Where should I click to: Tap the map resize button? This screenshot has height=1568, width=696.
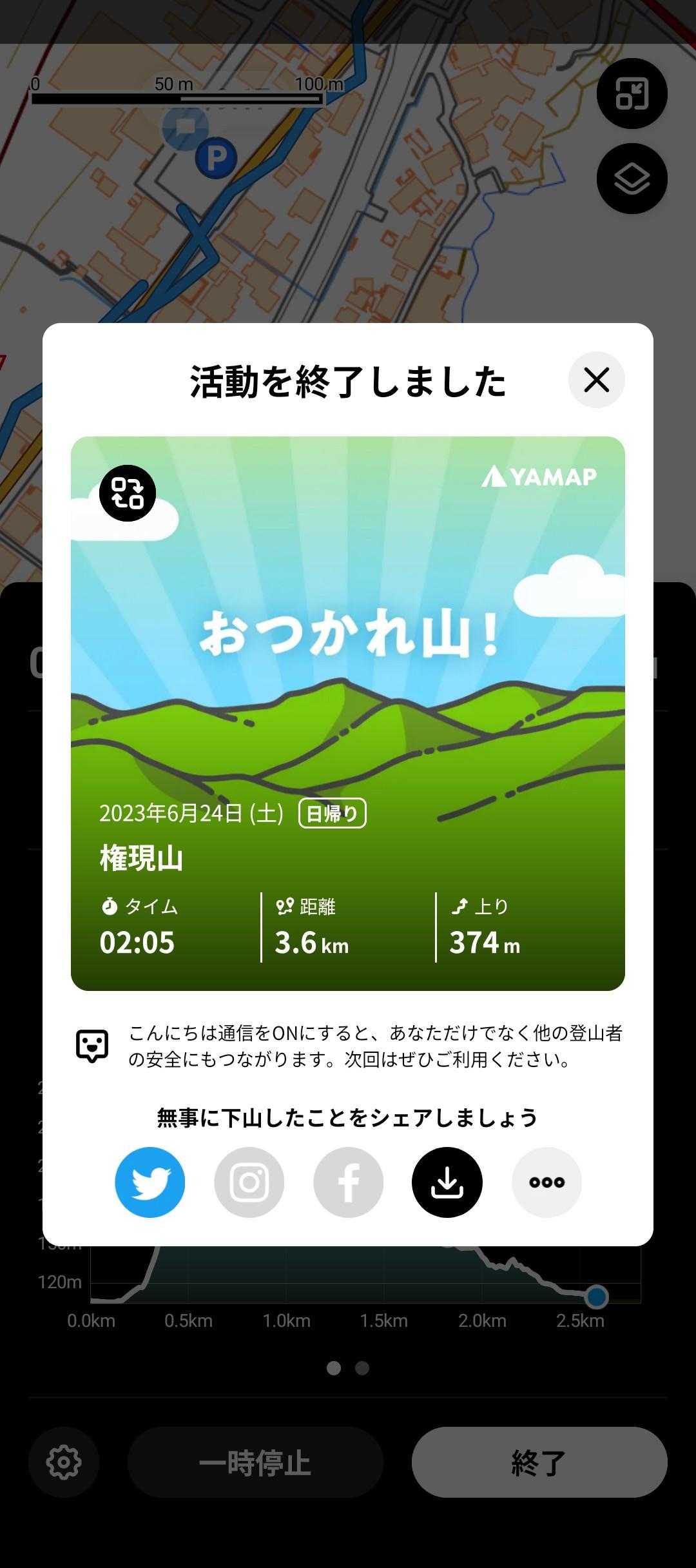pyautogui.click(x=632, y=93)
